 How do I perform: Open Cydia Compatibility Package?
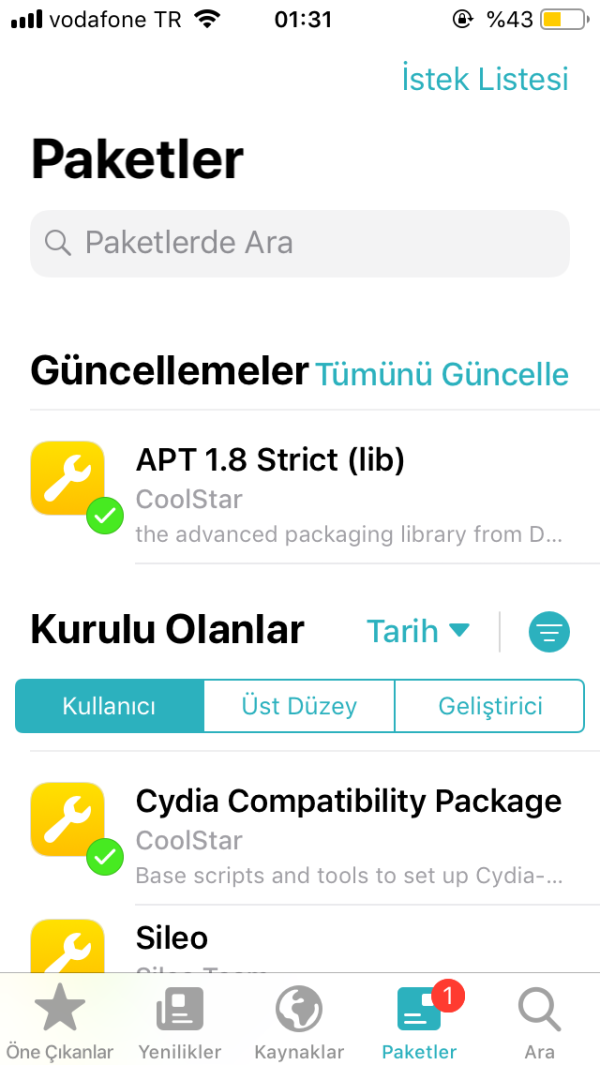point(300,834)
